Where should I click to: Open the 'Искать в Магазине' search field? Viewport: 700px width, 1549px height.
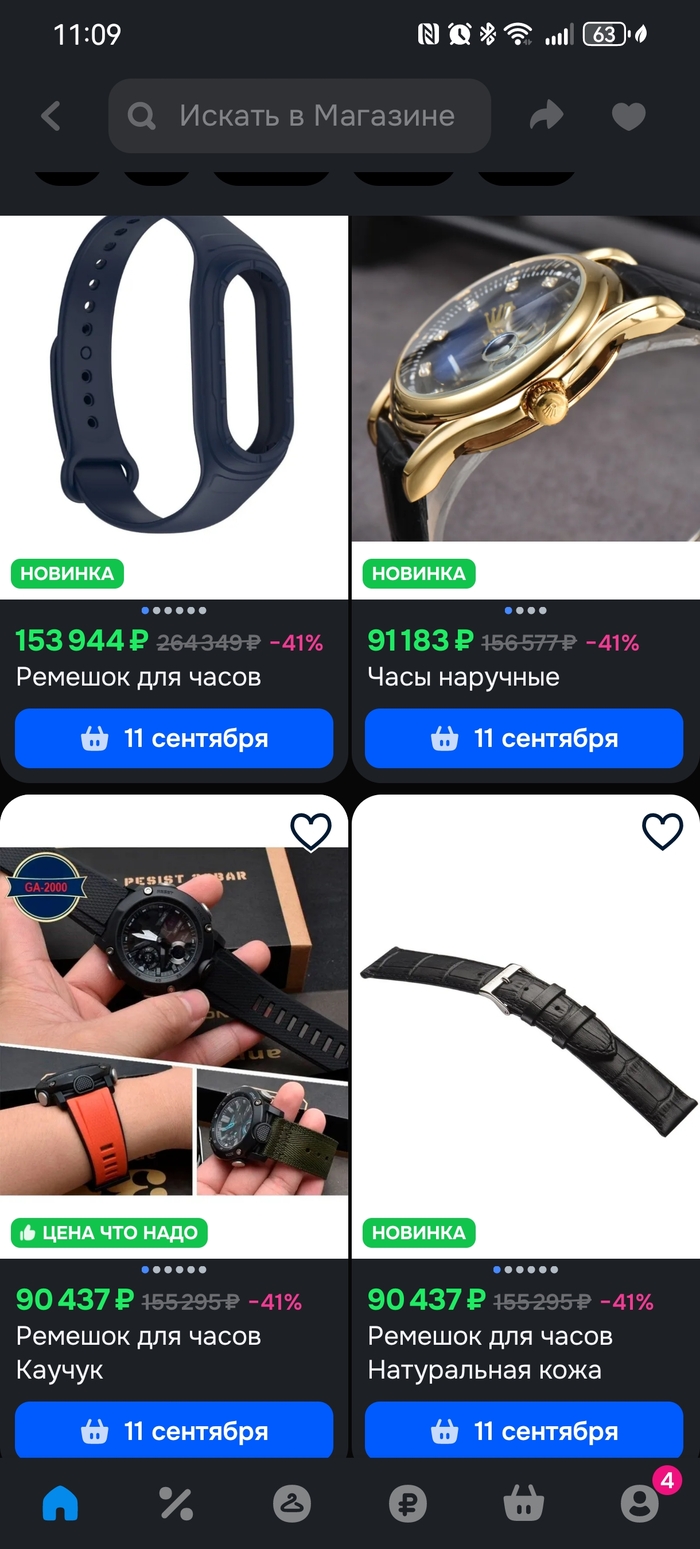coord(300,116)
